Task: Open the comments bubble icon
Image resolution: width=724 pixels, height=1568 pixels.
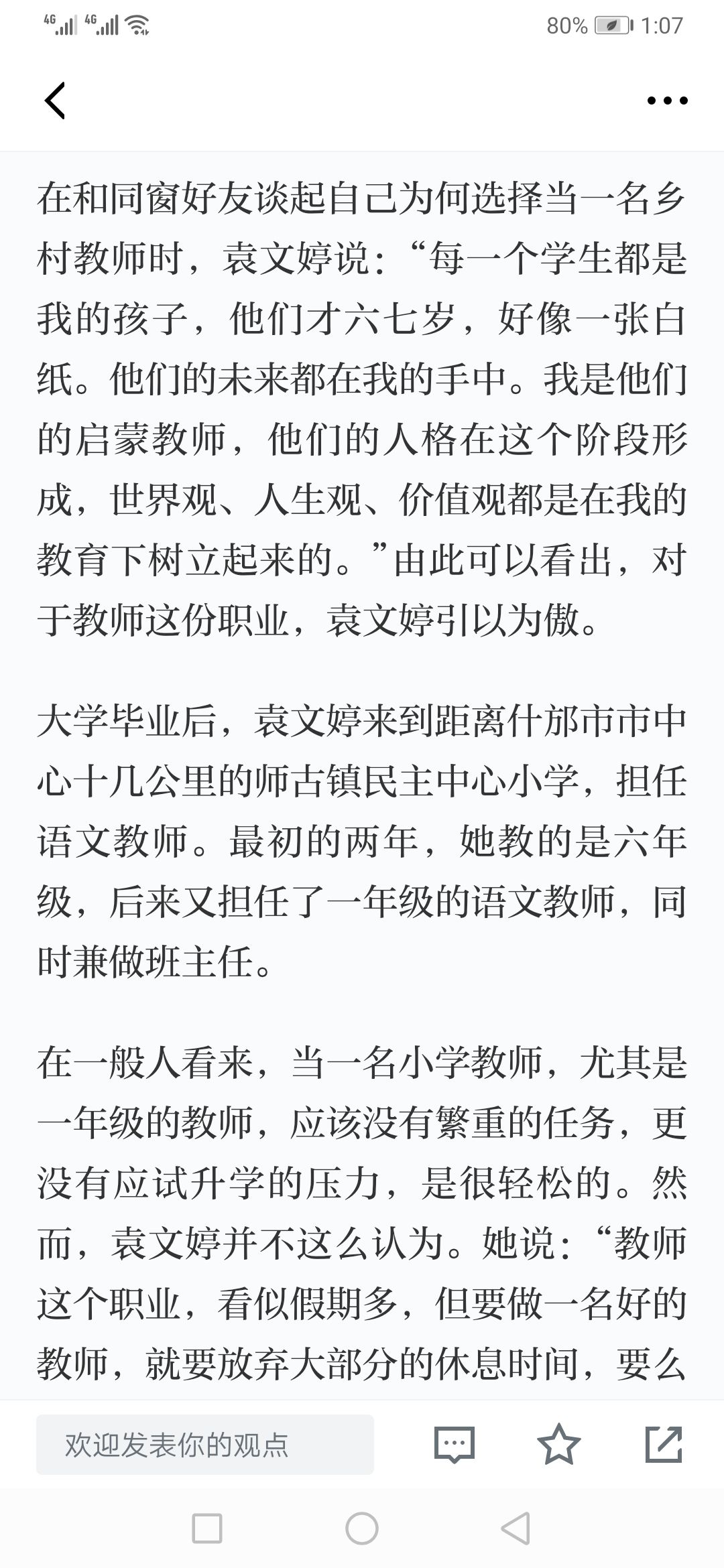Action: [x=455, y=1444]
